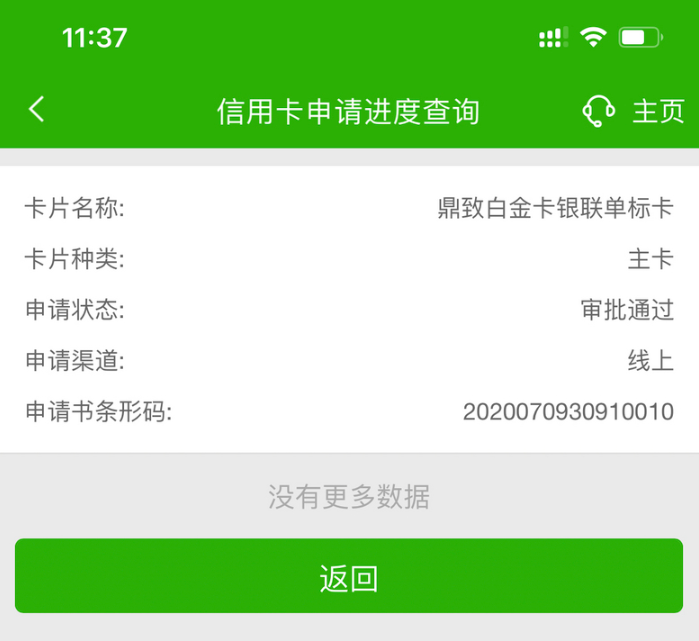Go back using the header arrow
699x641 pixels.
[37, 110]
